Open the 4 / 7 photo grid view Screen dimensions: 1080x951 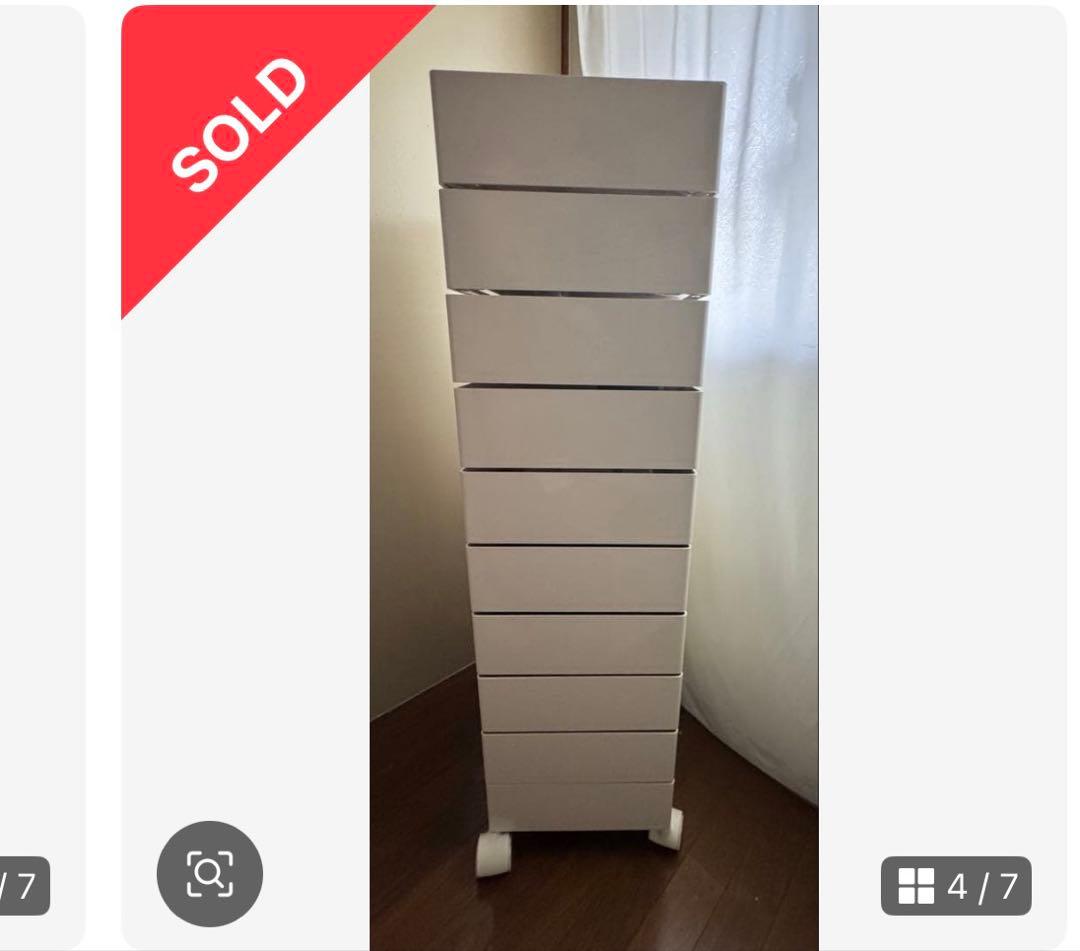955,885
